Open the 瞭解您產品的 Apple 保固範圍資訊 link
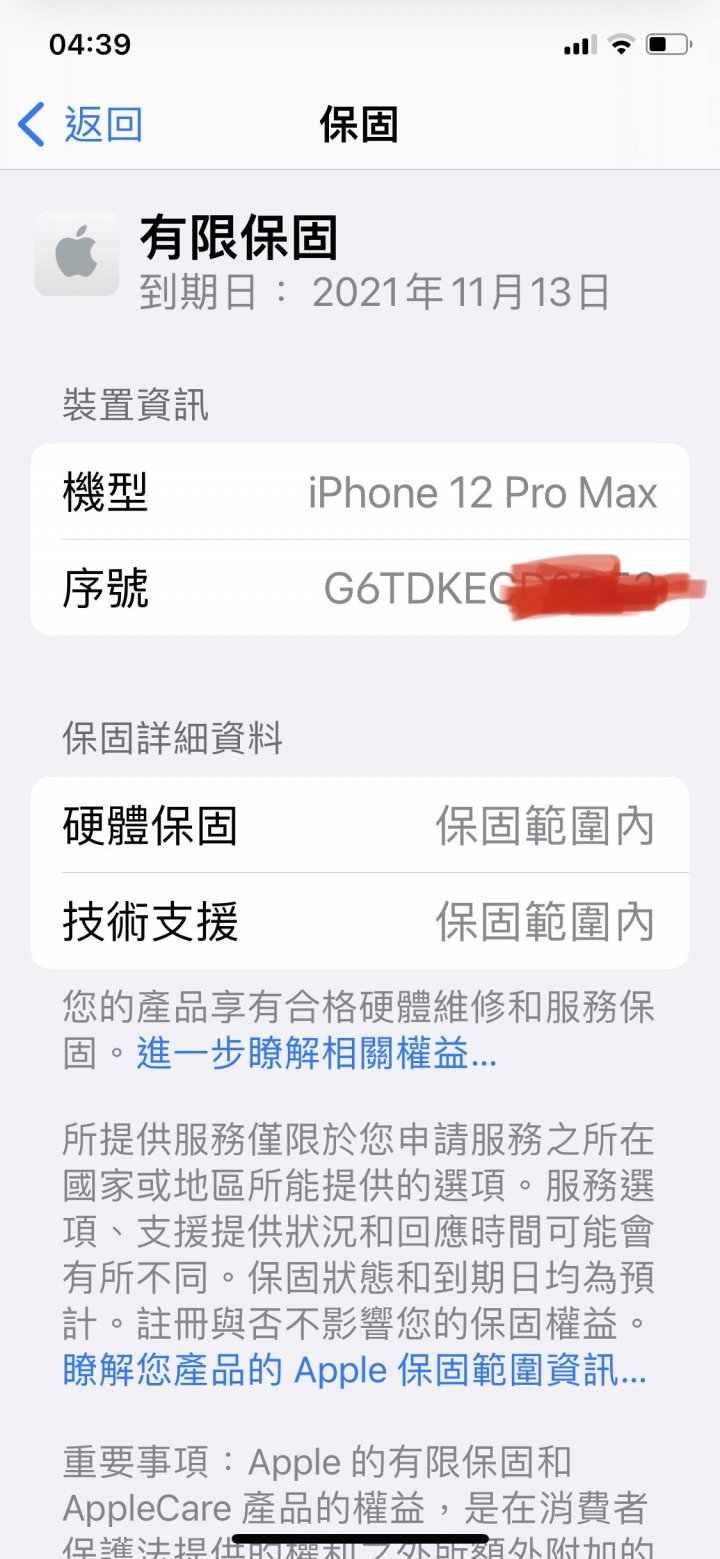 tap(354, 1370)
